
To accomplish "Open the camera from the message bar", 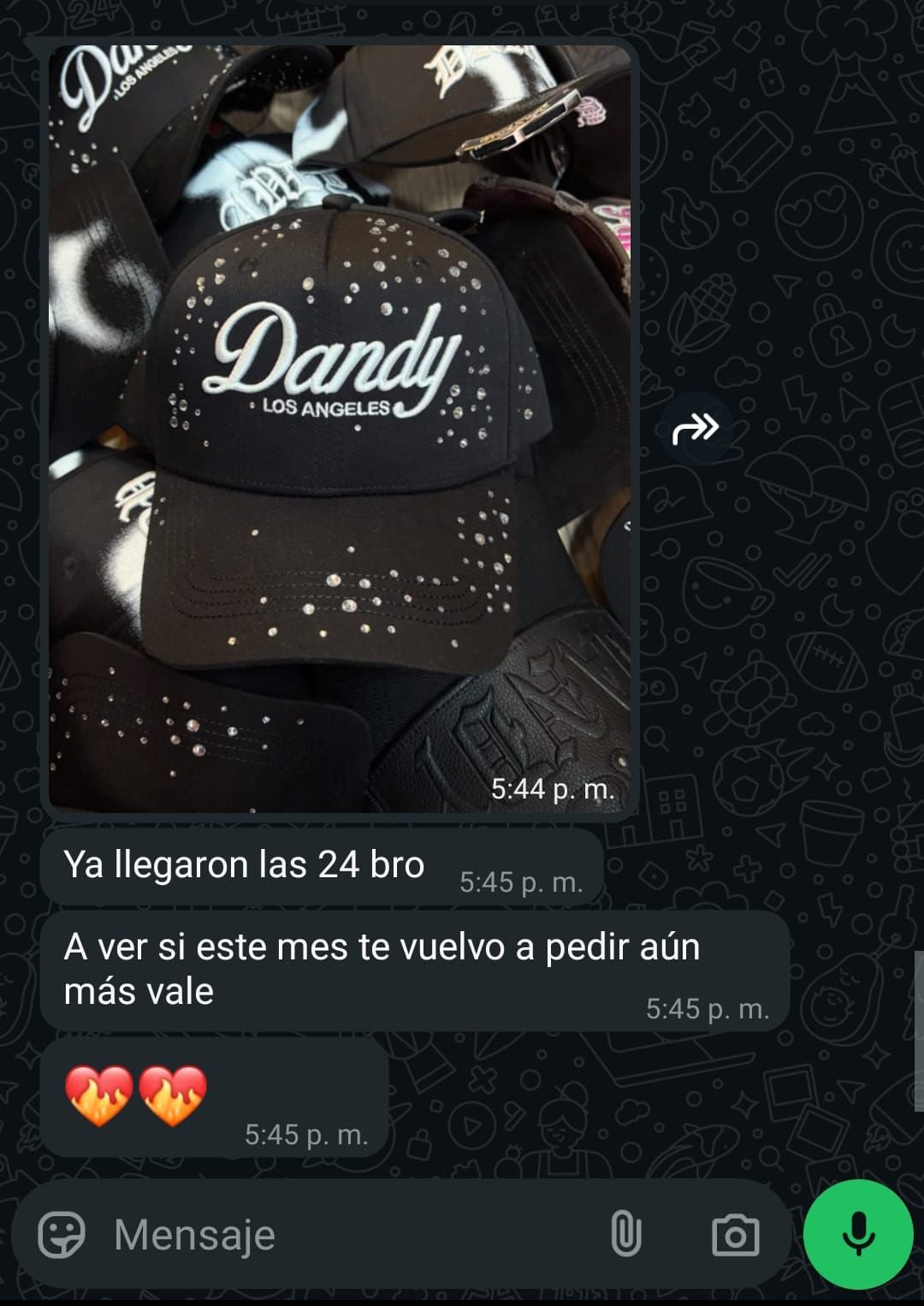I will tap(735, 1236).
